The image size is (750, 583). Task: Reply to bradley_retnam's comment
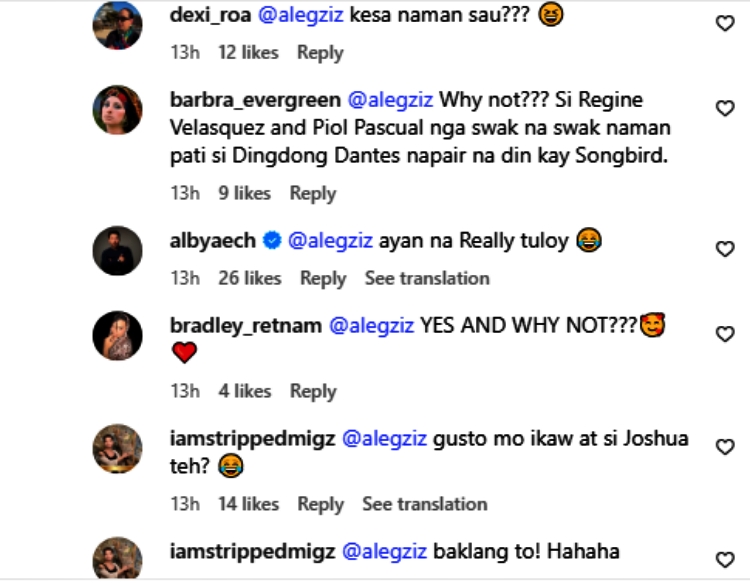pos(312,391)
